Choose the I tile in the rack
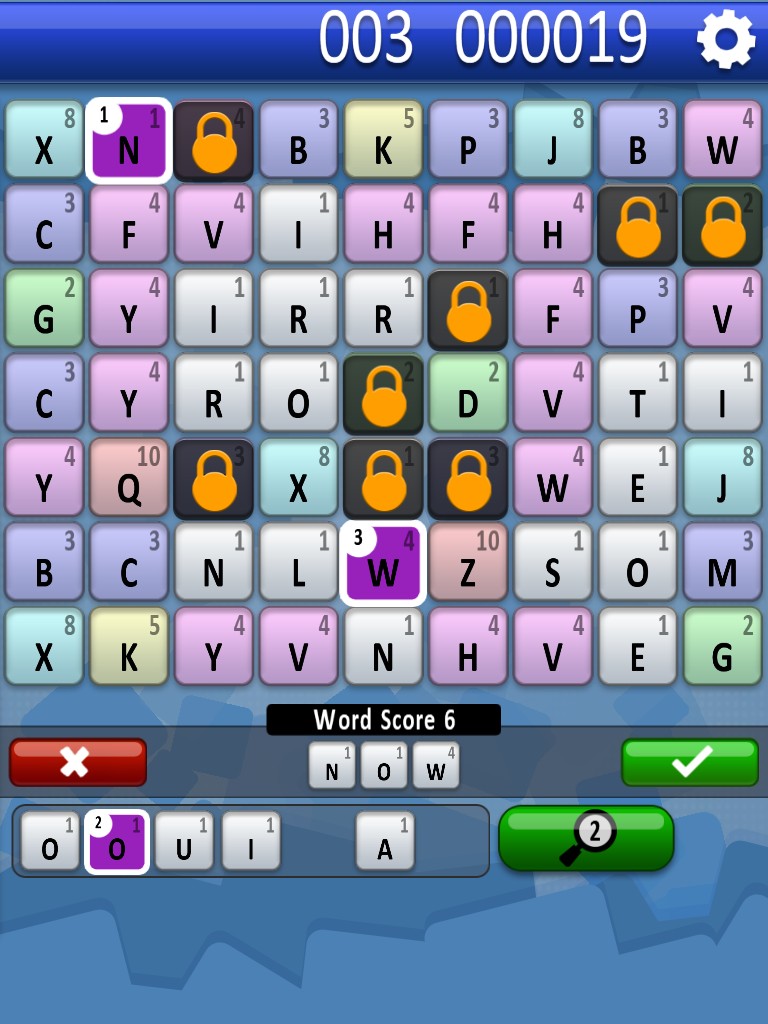Screen dimensions: 768x1024 tap(251, 842)
